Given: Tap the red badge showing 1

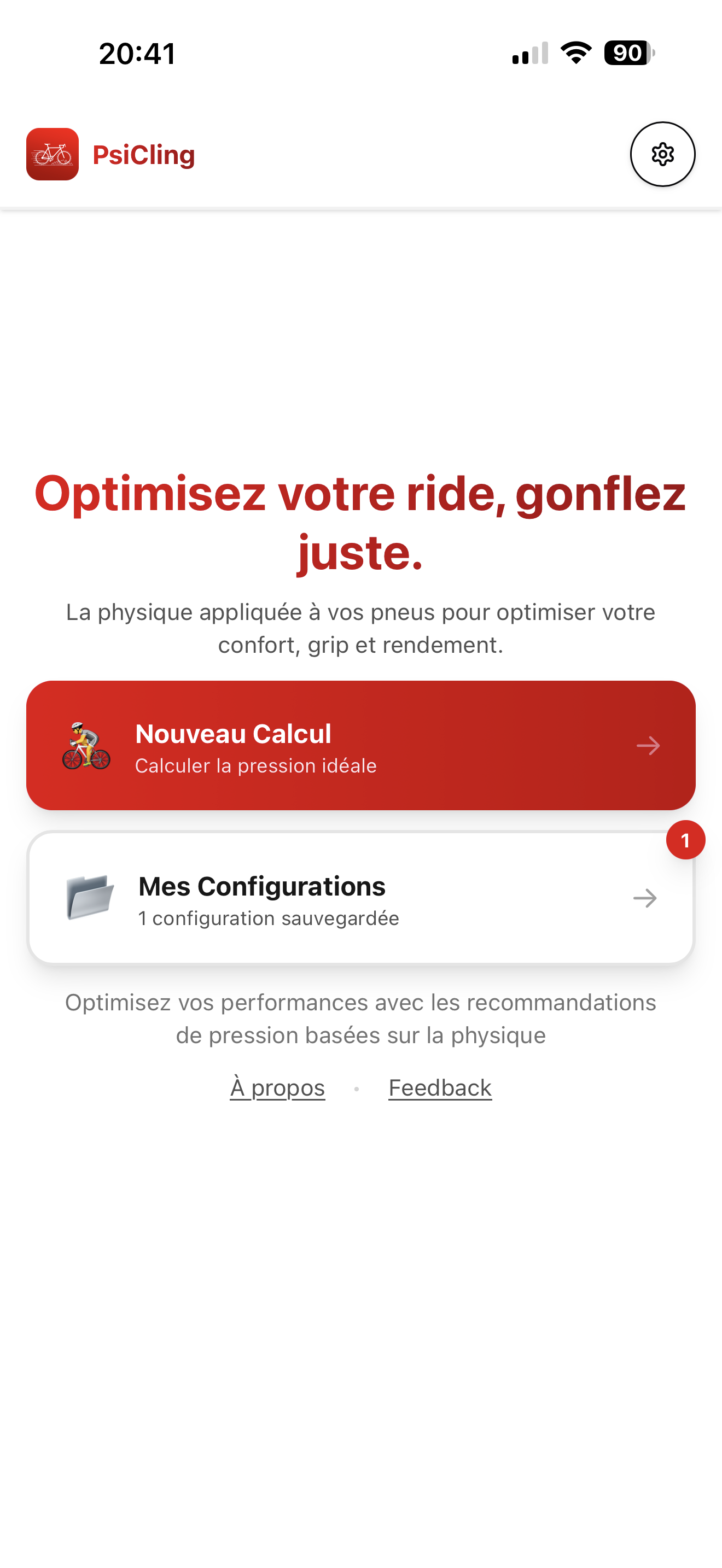Looking at the screenshot, I should point(685,839).
